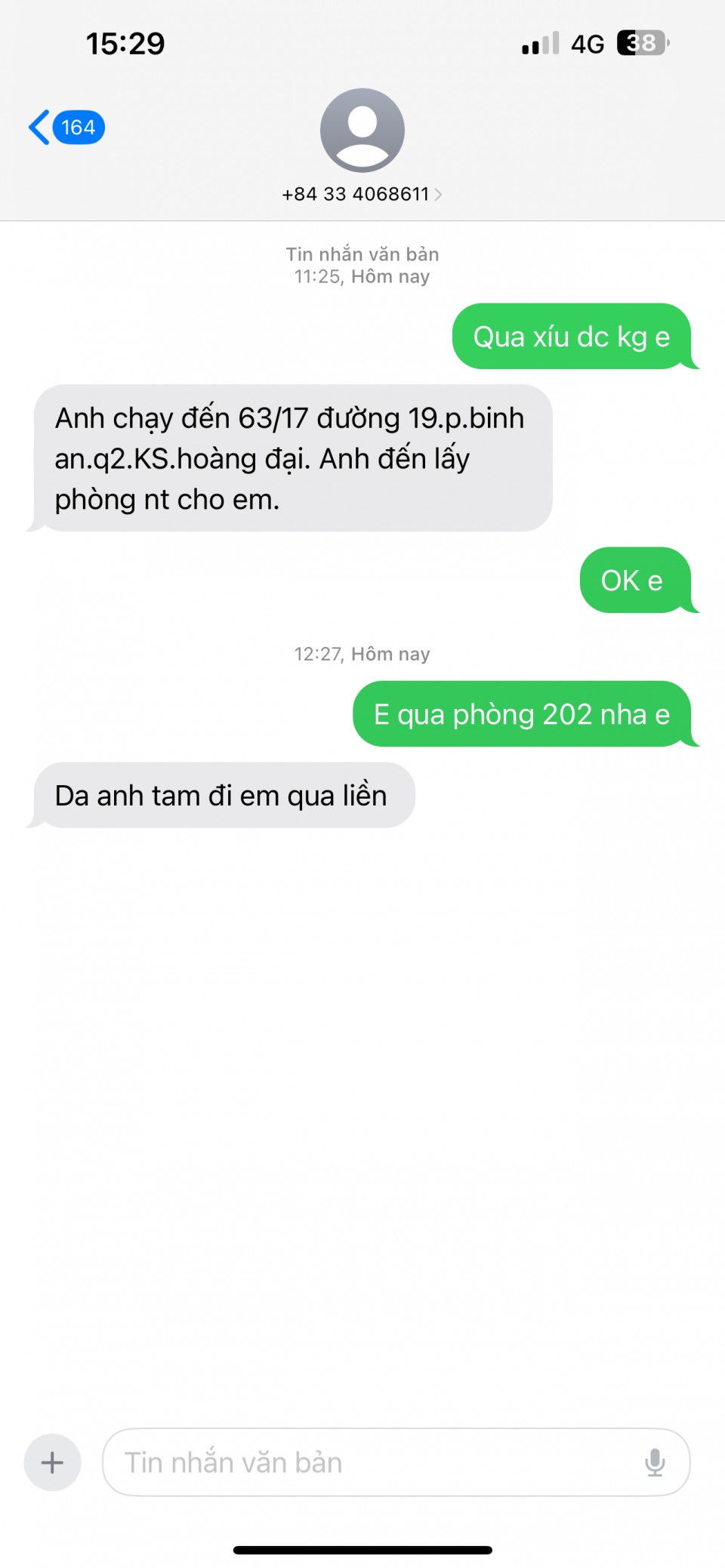The width and height of the screenshot is (725, 1568).
Task: Start voice dictation with the microphone
Action: pos(655,1462)
